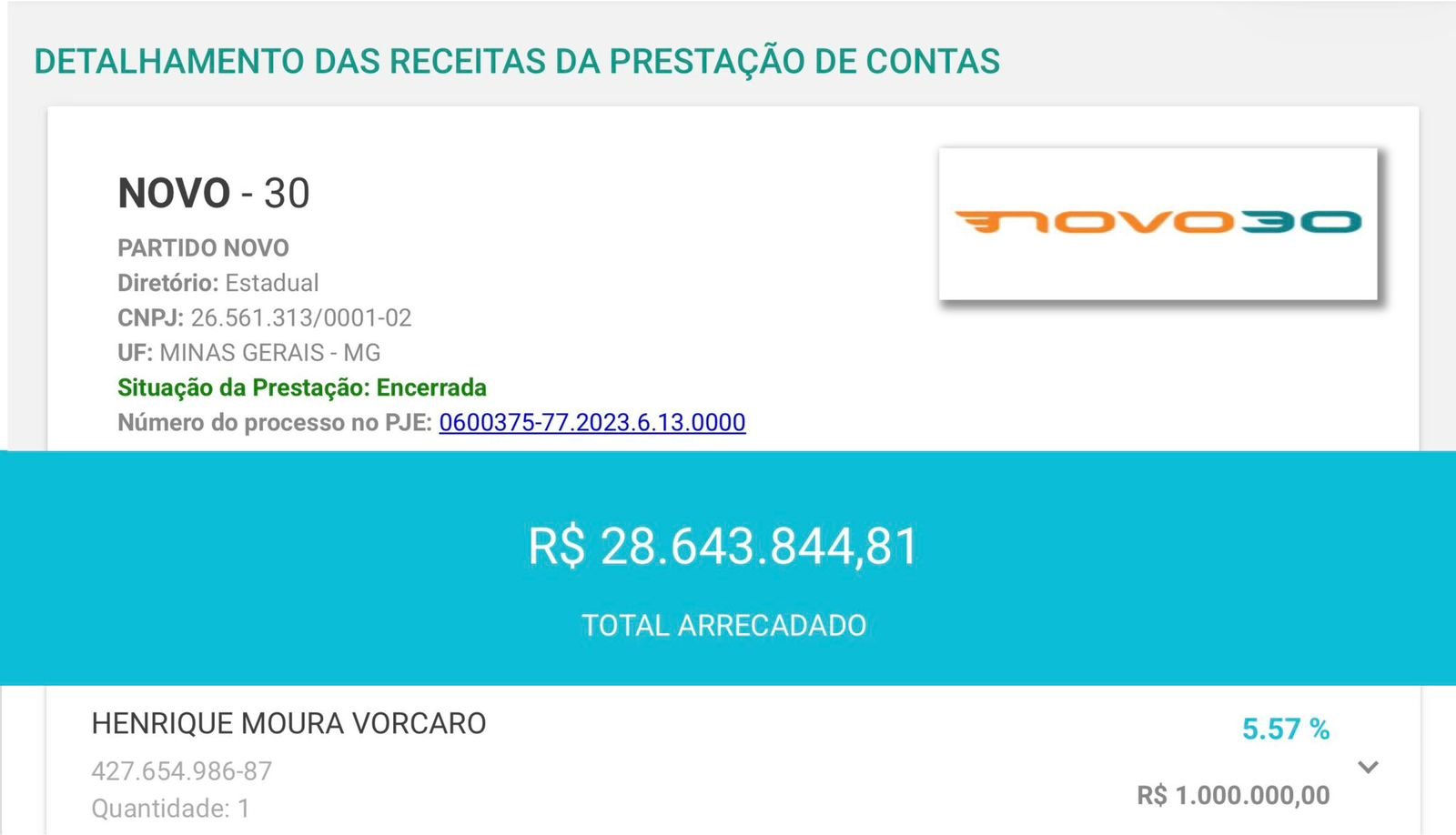
Task: Open PJE process link 0600375-77.2023.6.13.0000
Action: [x=592, y=422]
